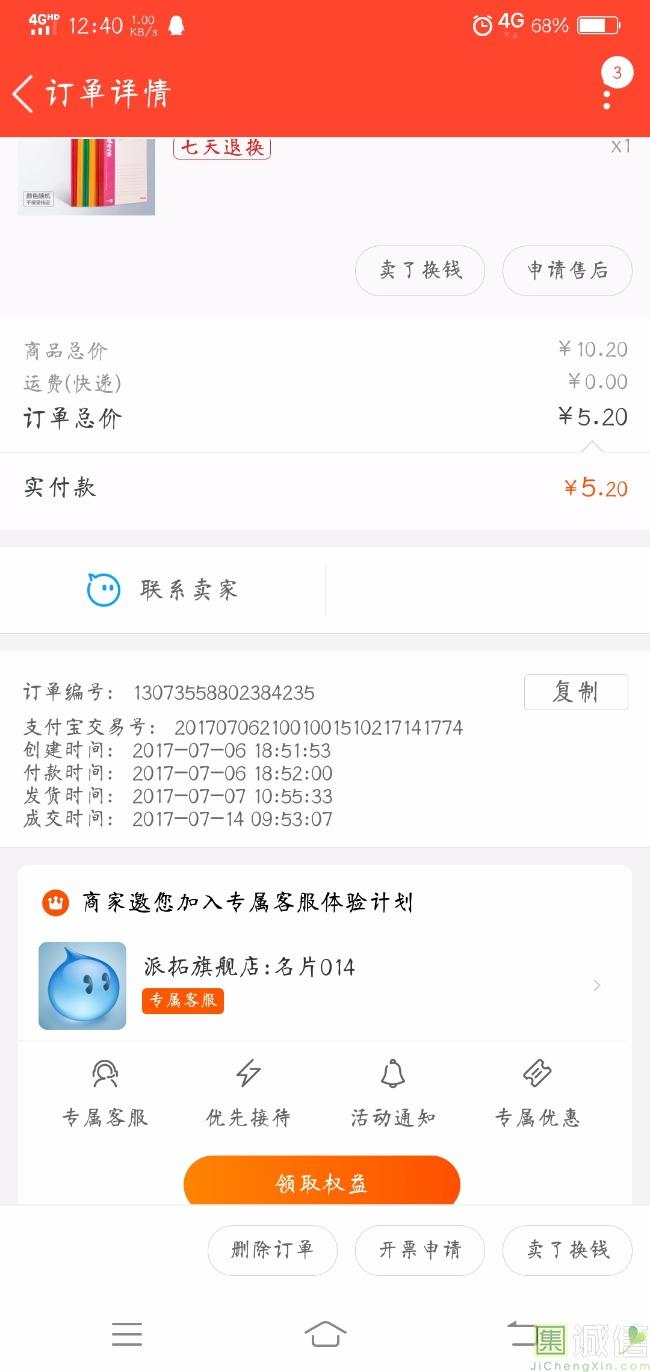Open the system recent apps menu

pos(127,1334)
